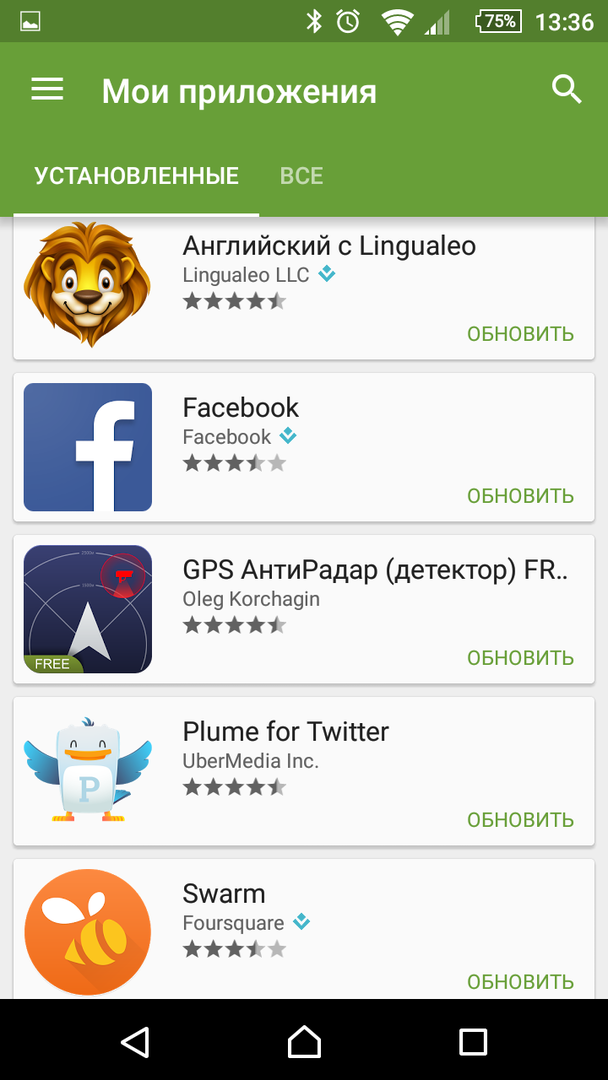The image size is (608, 1080).
Task: Update Английский с Lingualeo
Action: pyautogui.click(x=520, y=334)
